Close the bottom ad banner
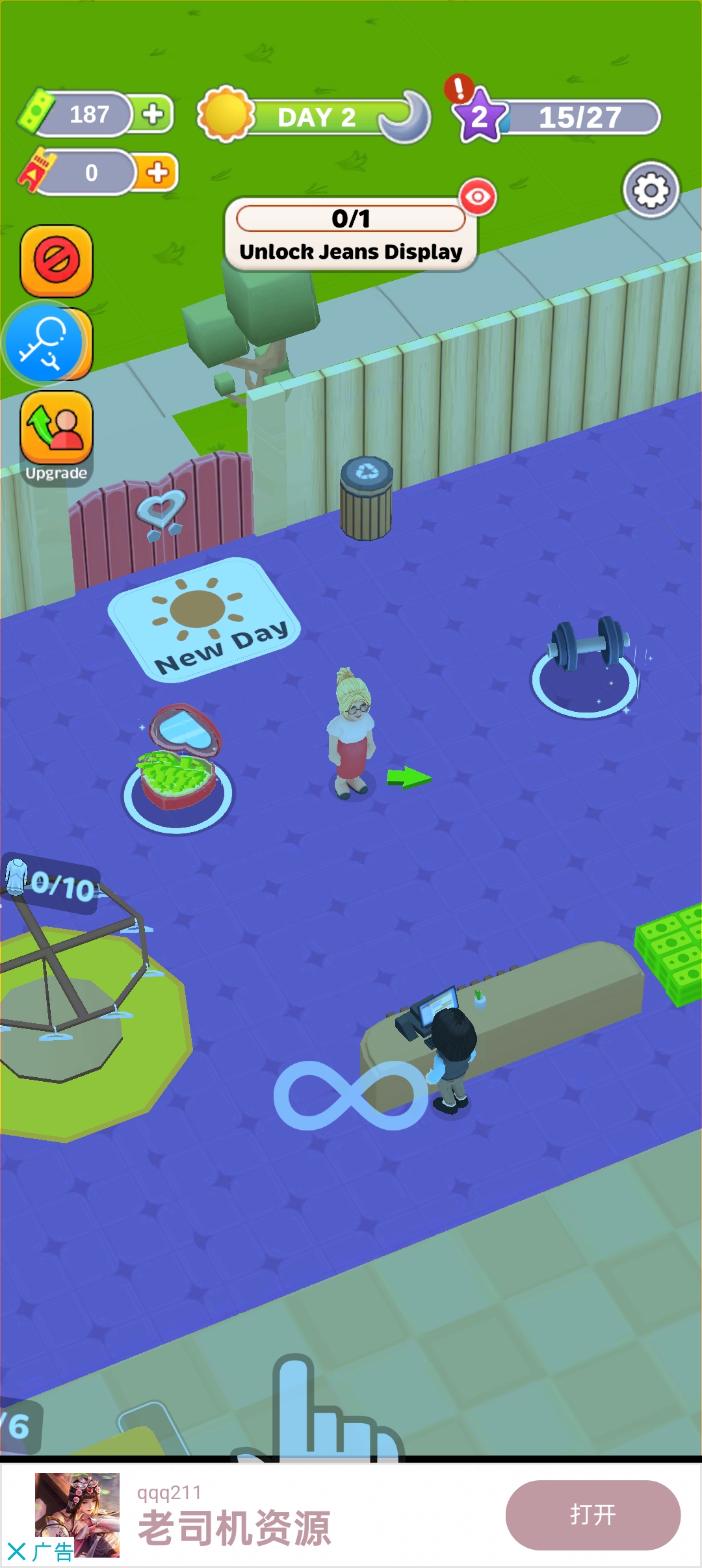 click(x=17, y=1552)
